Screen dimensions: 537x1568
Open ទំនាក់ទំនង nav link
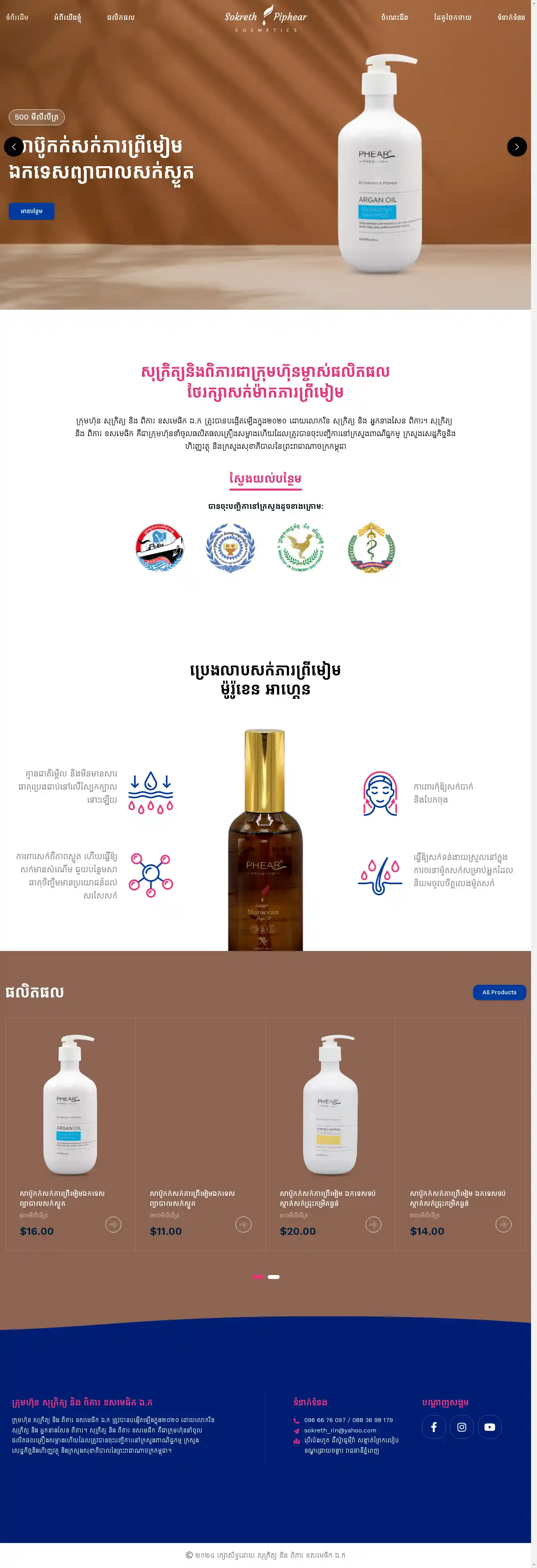coord(511,17)
